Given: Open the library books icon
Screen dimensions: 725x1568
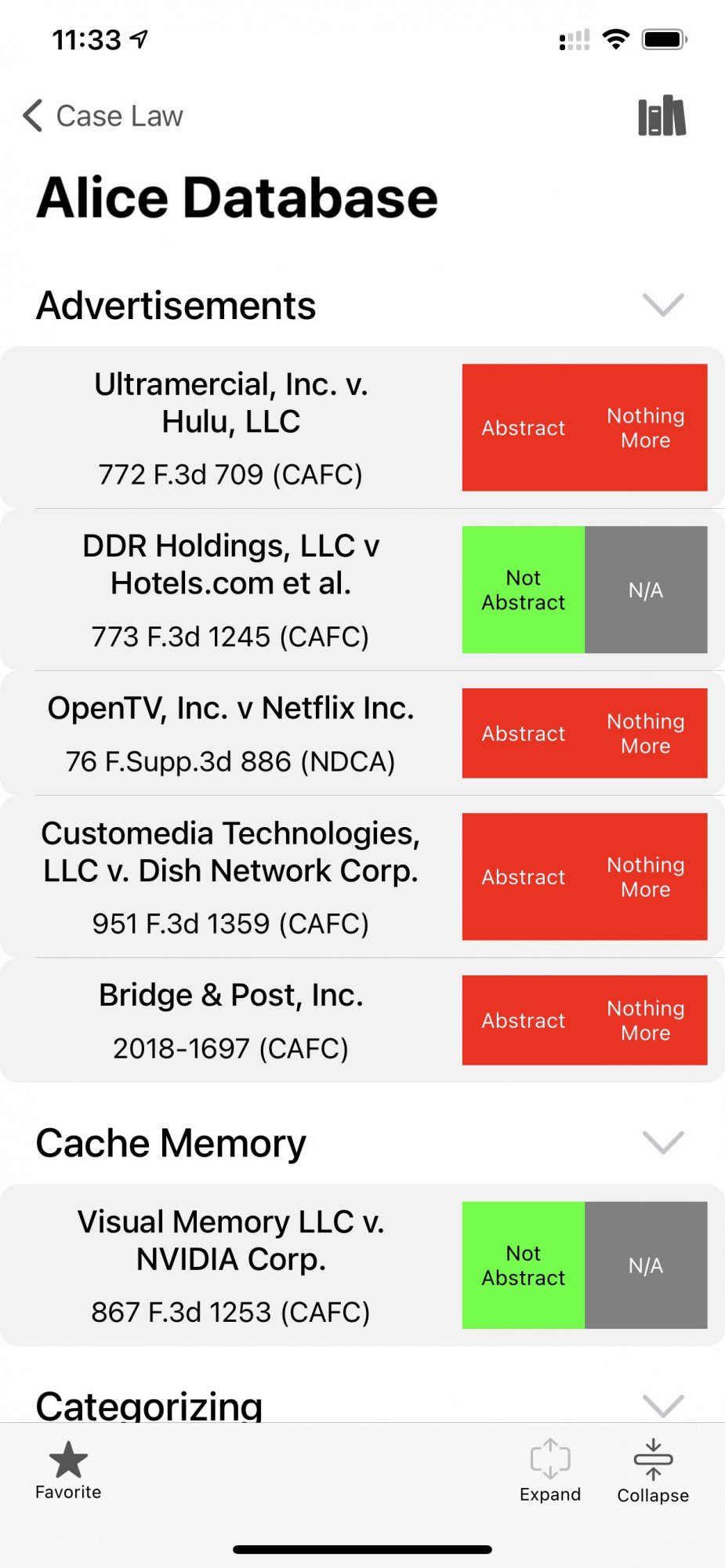Looking at the screenshot, I should point(662,116).
